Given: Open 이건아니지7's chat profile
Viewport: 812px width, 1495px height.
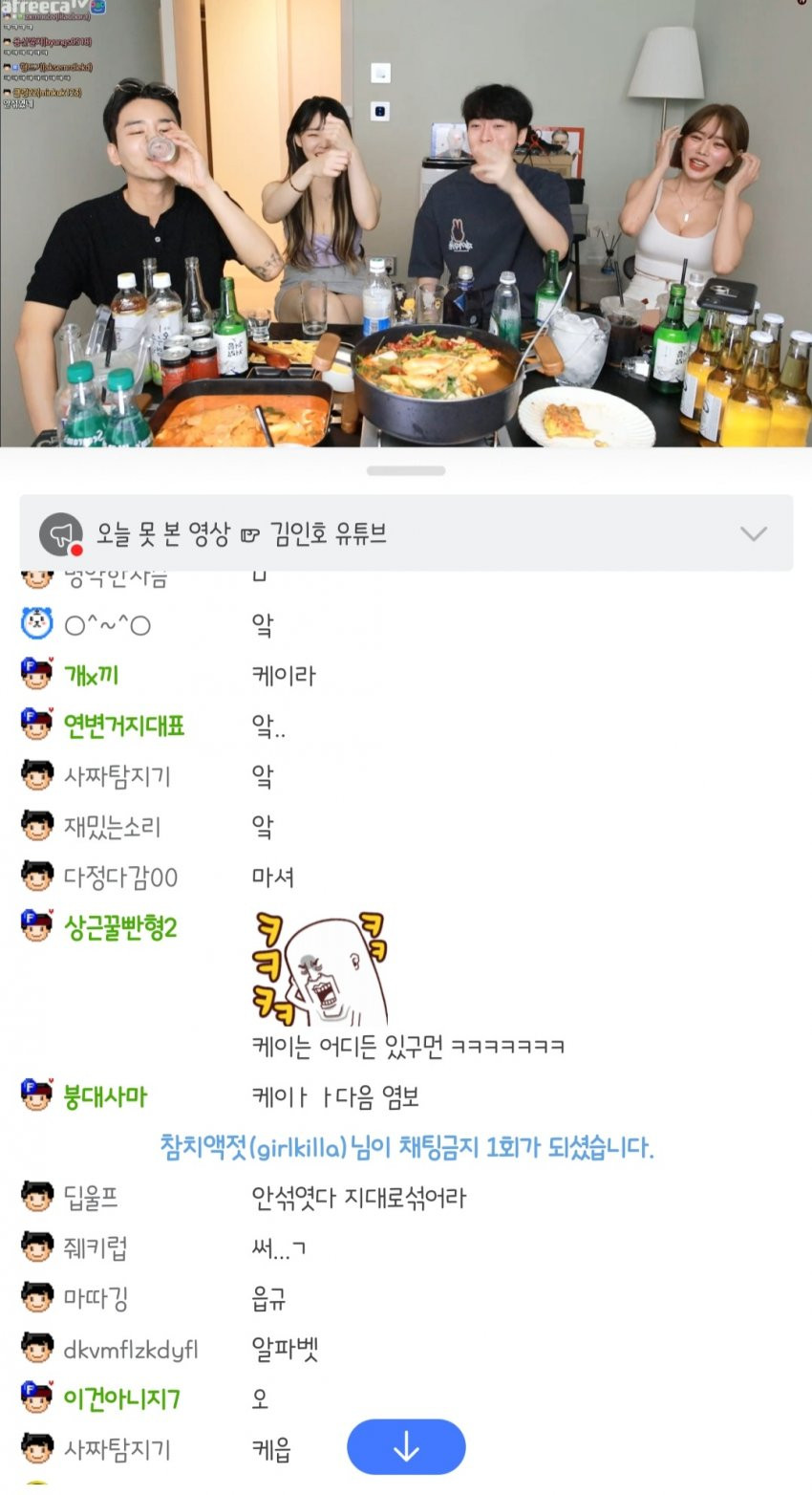Looking at the screenshot, I should [x=121, y=1399].
